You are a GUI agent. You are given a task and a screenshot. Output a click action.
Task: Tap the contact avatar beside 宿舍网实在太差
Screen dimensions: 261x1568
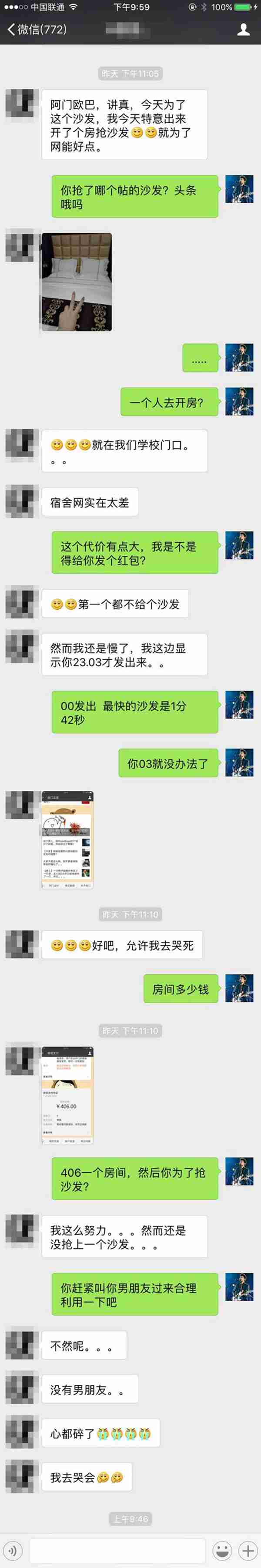point(22,502)
